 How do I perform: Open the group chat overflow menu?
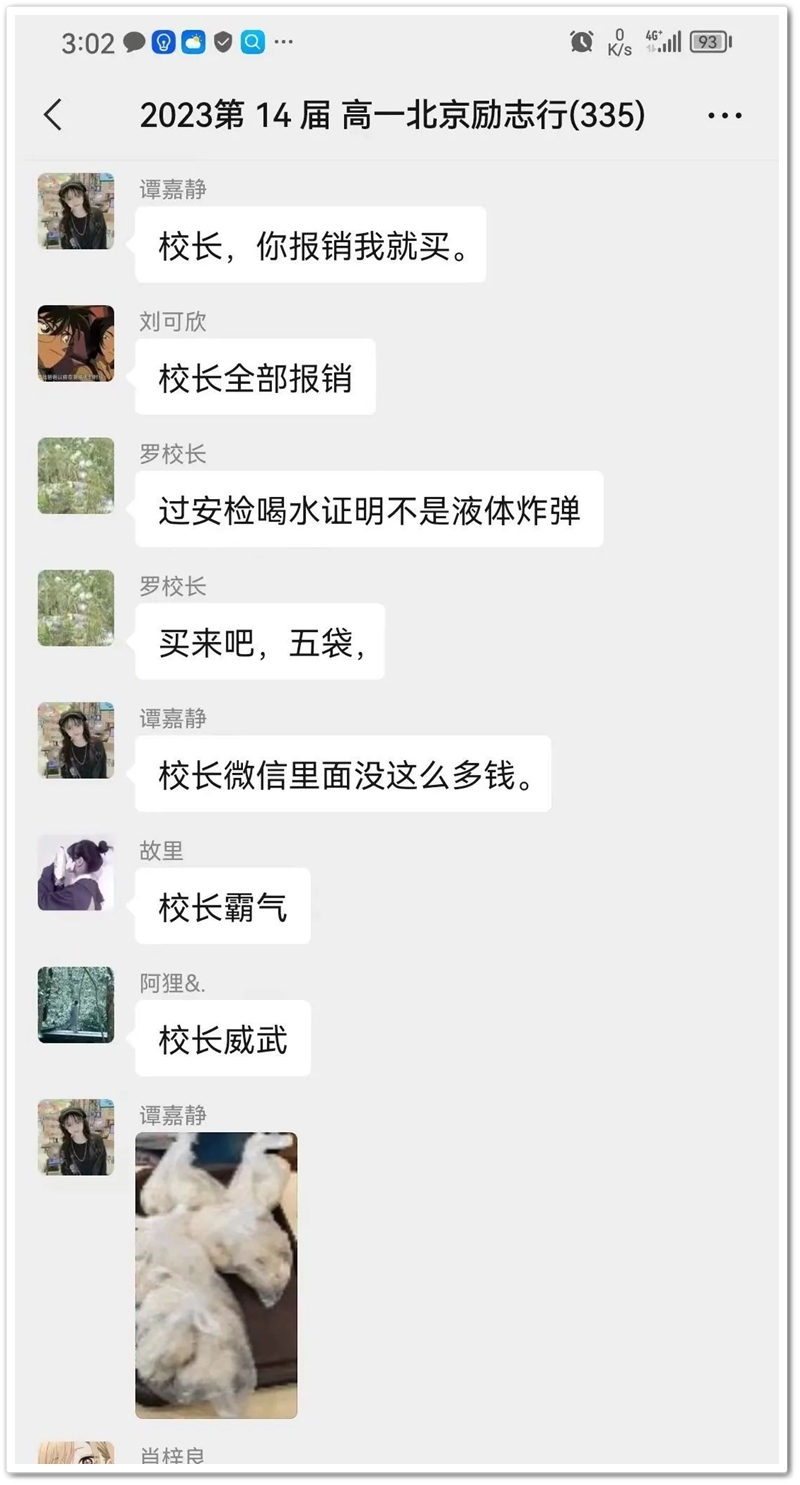724,116
